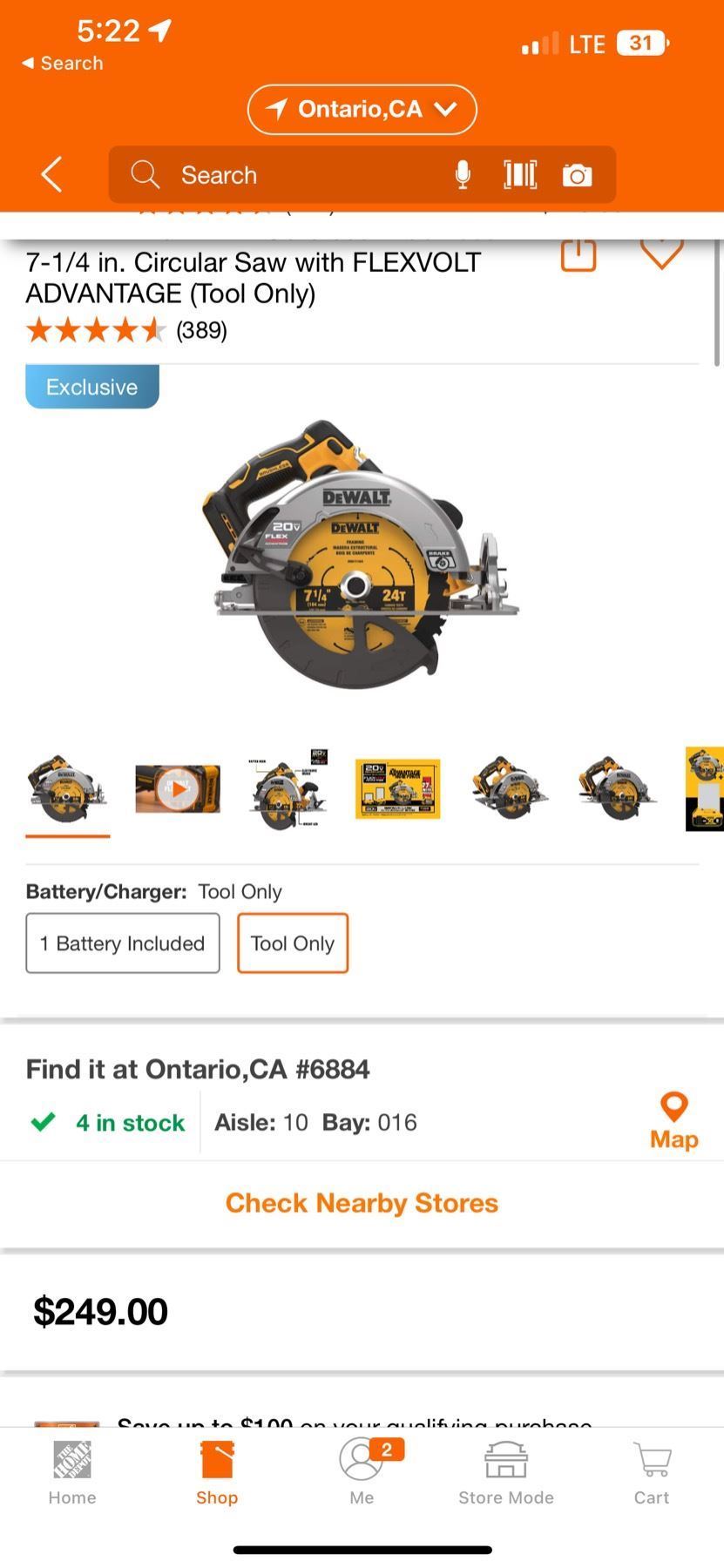Screen dimensions: 724x1568
Task: Open the store Map for aisle location
Action: pyautogui.click(x=673, y=1122)
